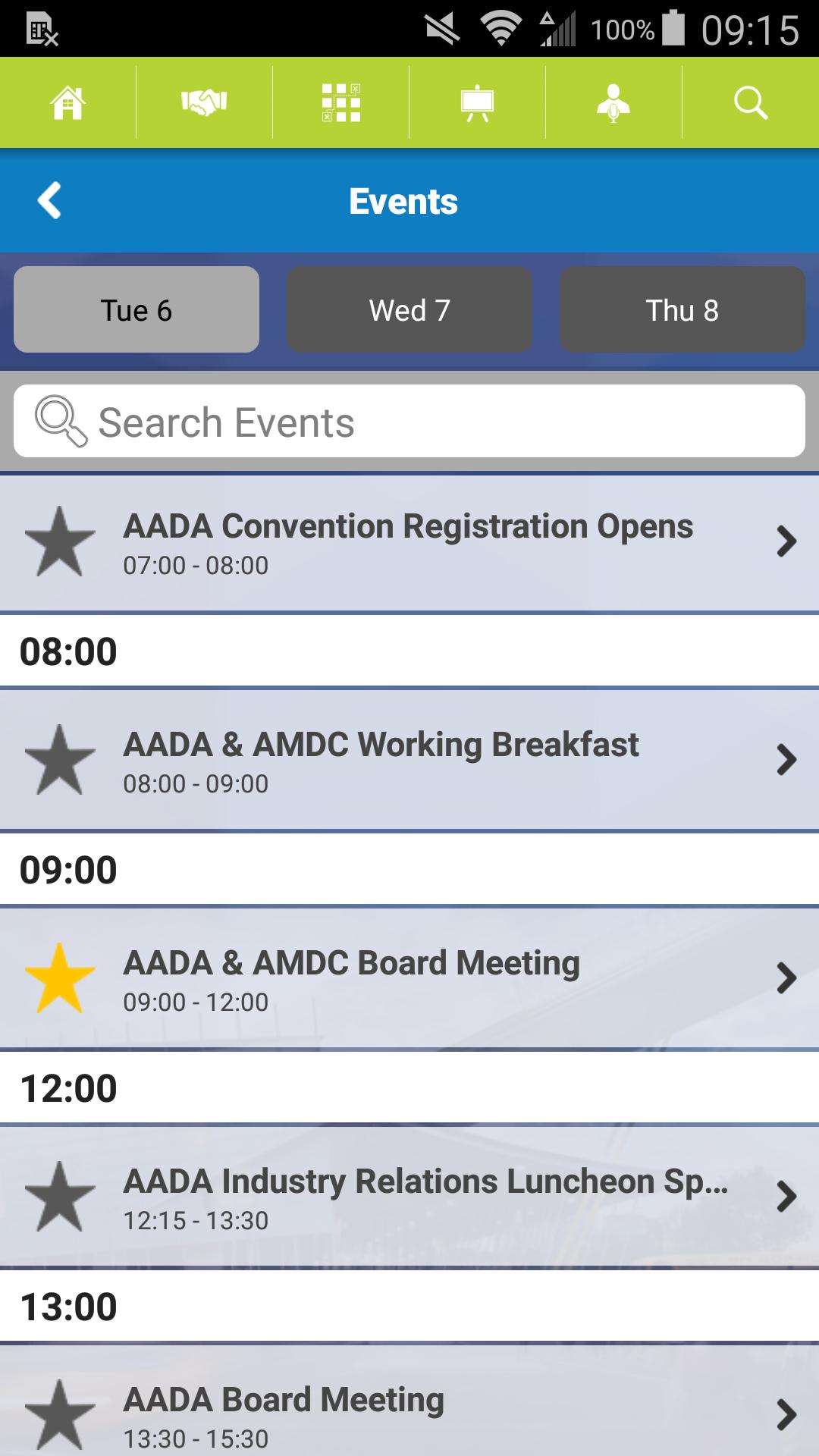Select the Tue 6 tab
Screen dimensions: 819x1456
136,309
